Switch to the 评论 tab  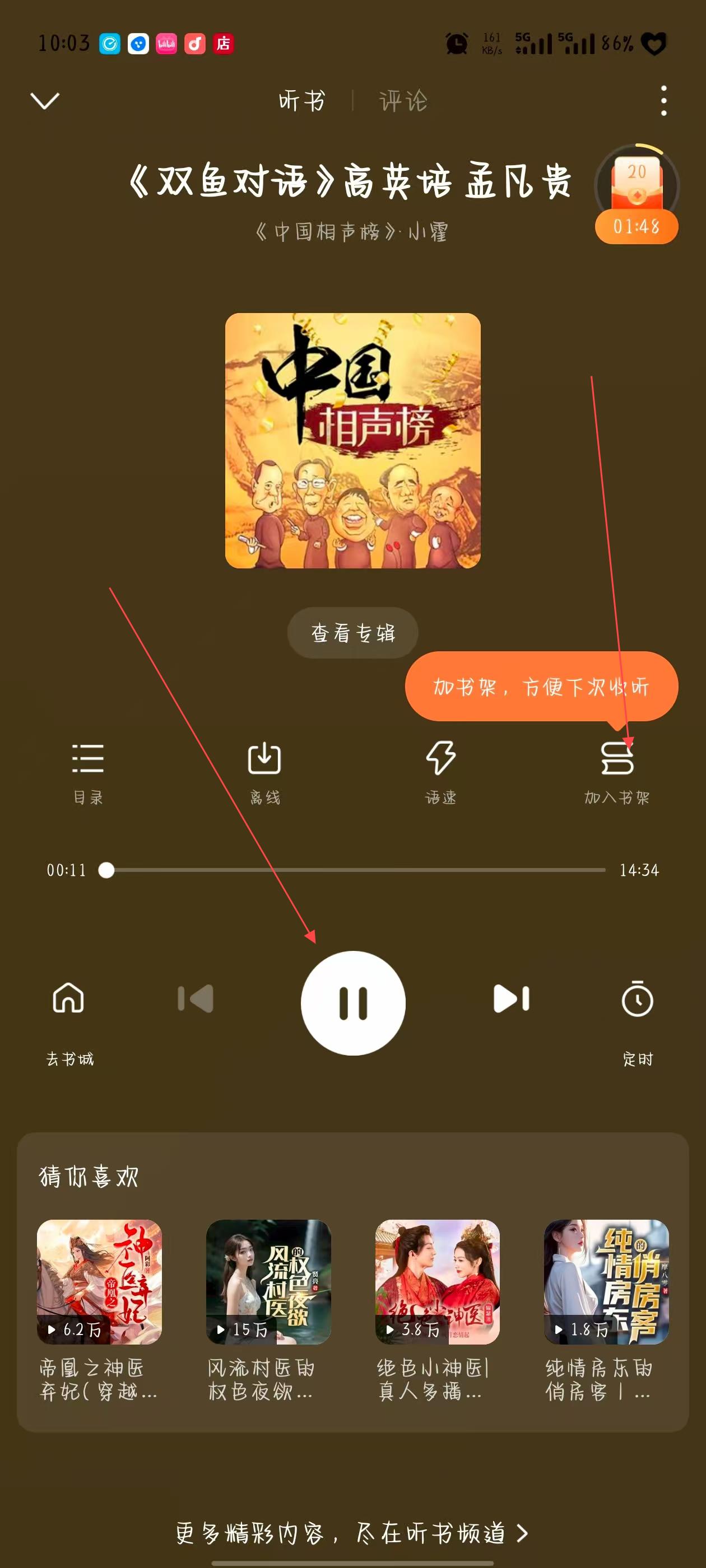click(x=403, y=101)
